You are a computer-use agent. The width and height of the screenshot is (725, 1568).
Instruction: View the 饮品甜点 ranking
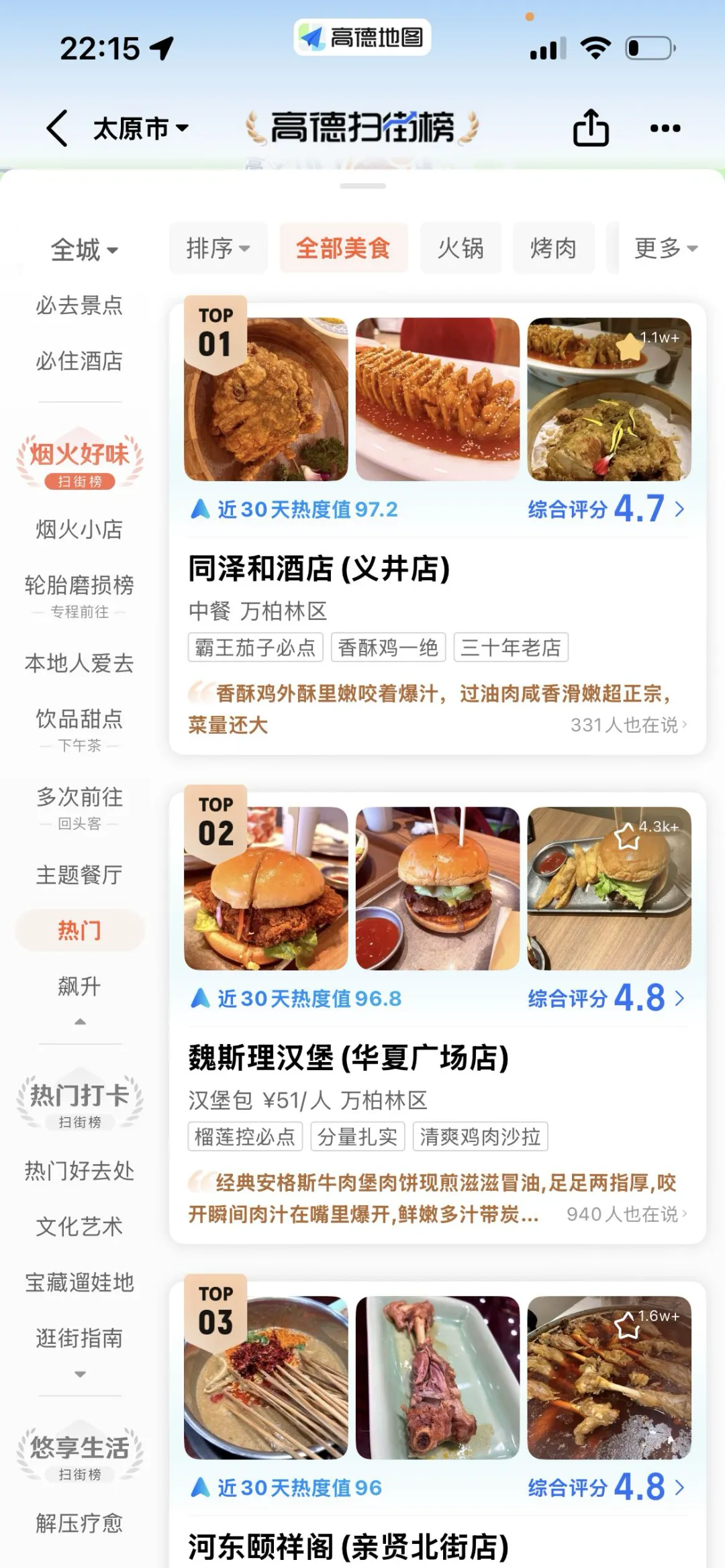tap(79, 719)
